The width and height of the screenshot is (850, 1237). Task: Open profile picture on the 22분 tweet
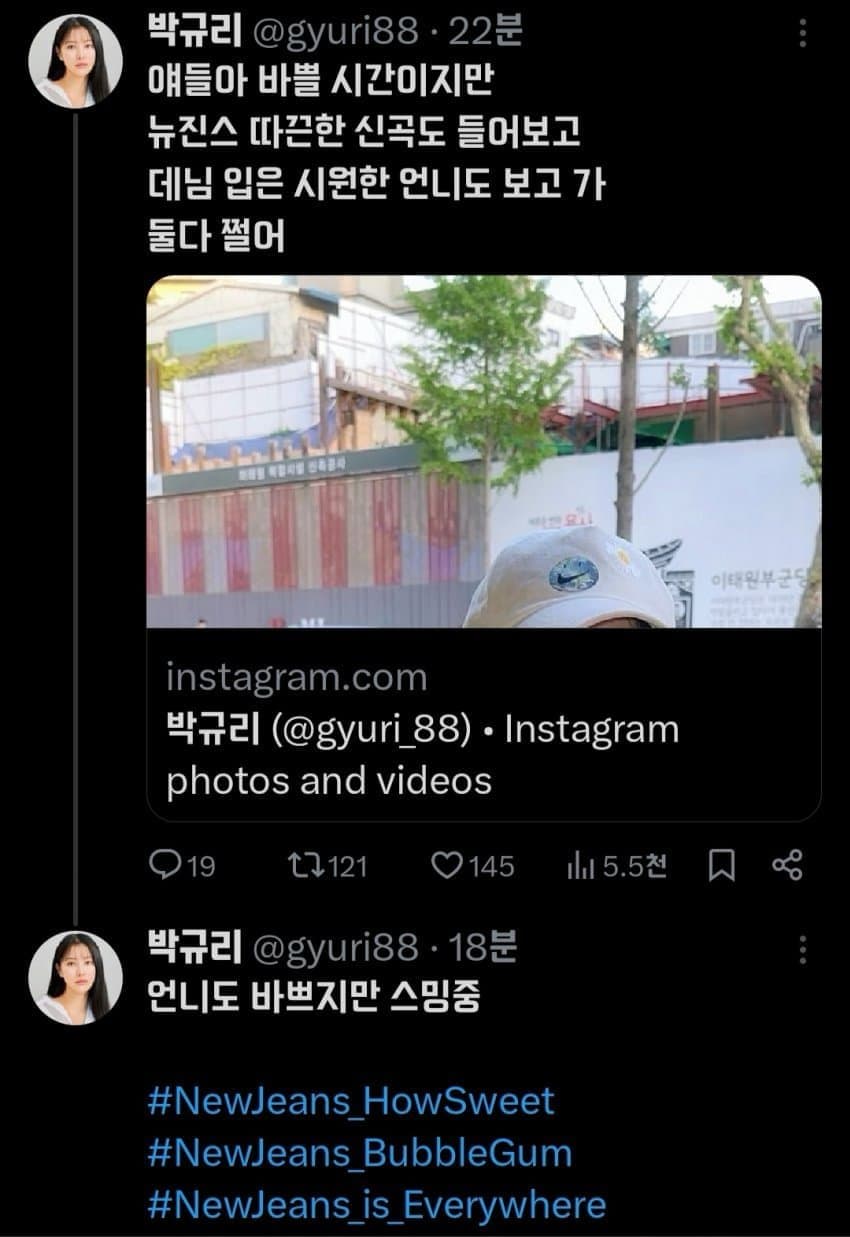[76, 62]
